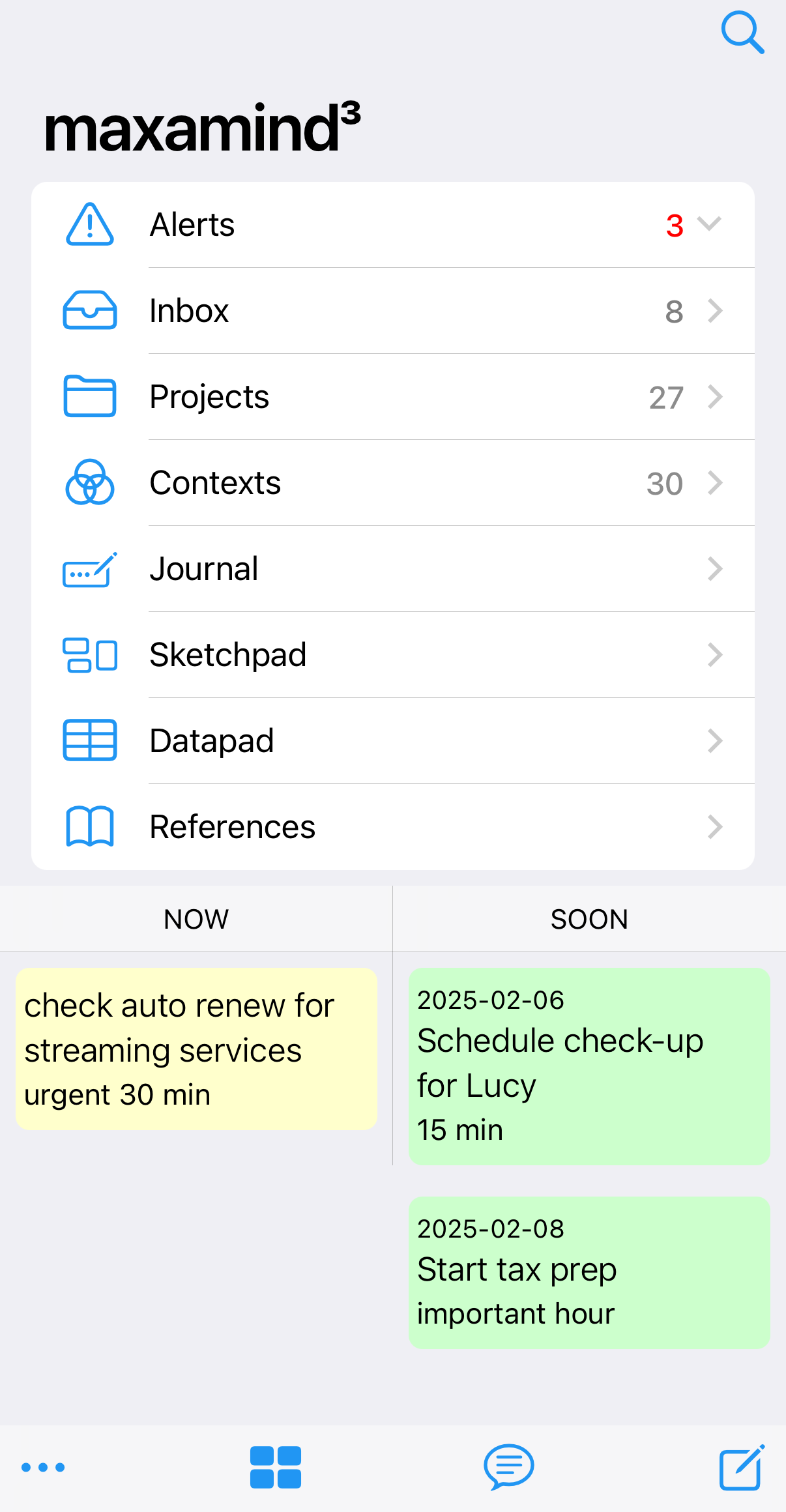
Task: Open the Inbox row
Action: click(x=393, y=311)
